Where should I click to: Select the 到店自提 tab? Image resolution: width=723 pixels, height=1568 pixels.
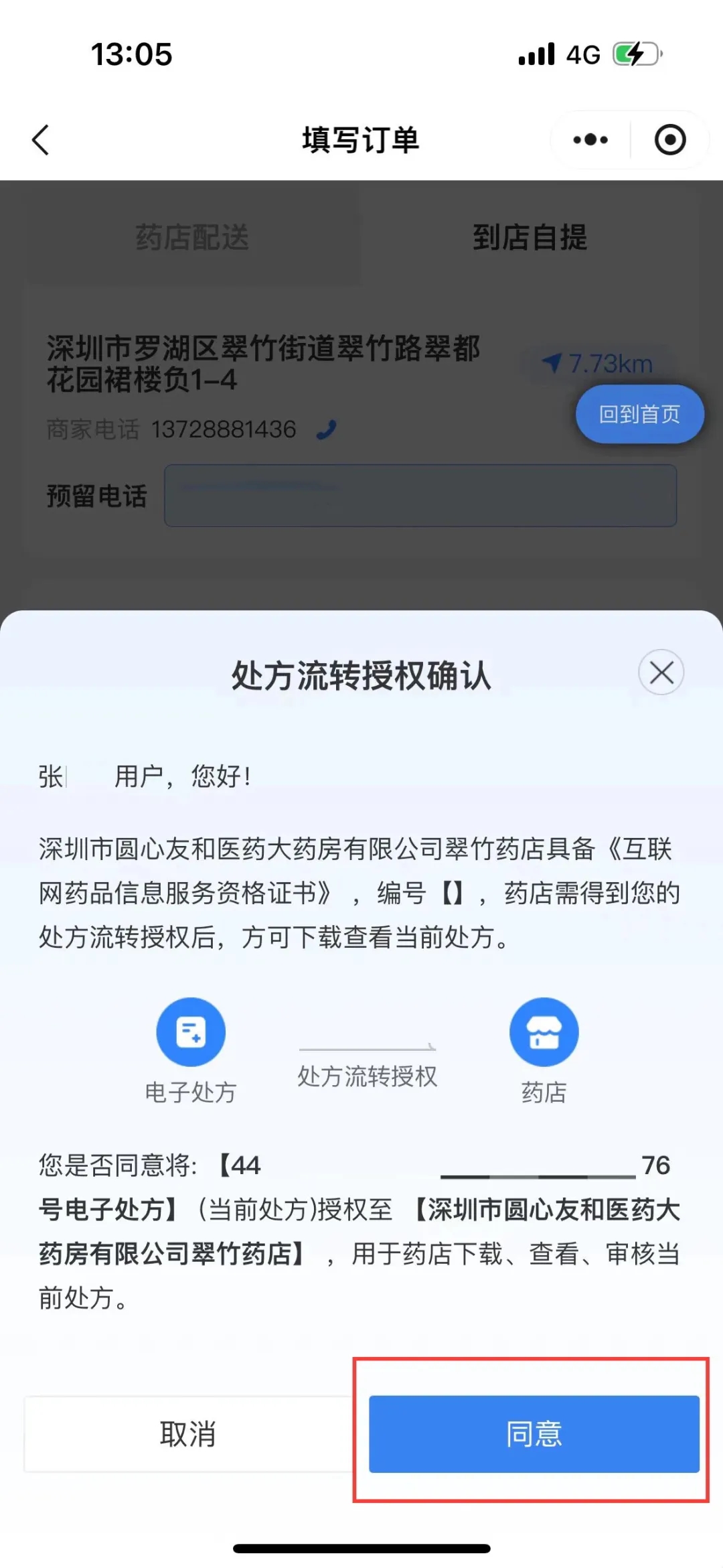click(530, 237)
